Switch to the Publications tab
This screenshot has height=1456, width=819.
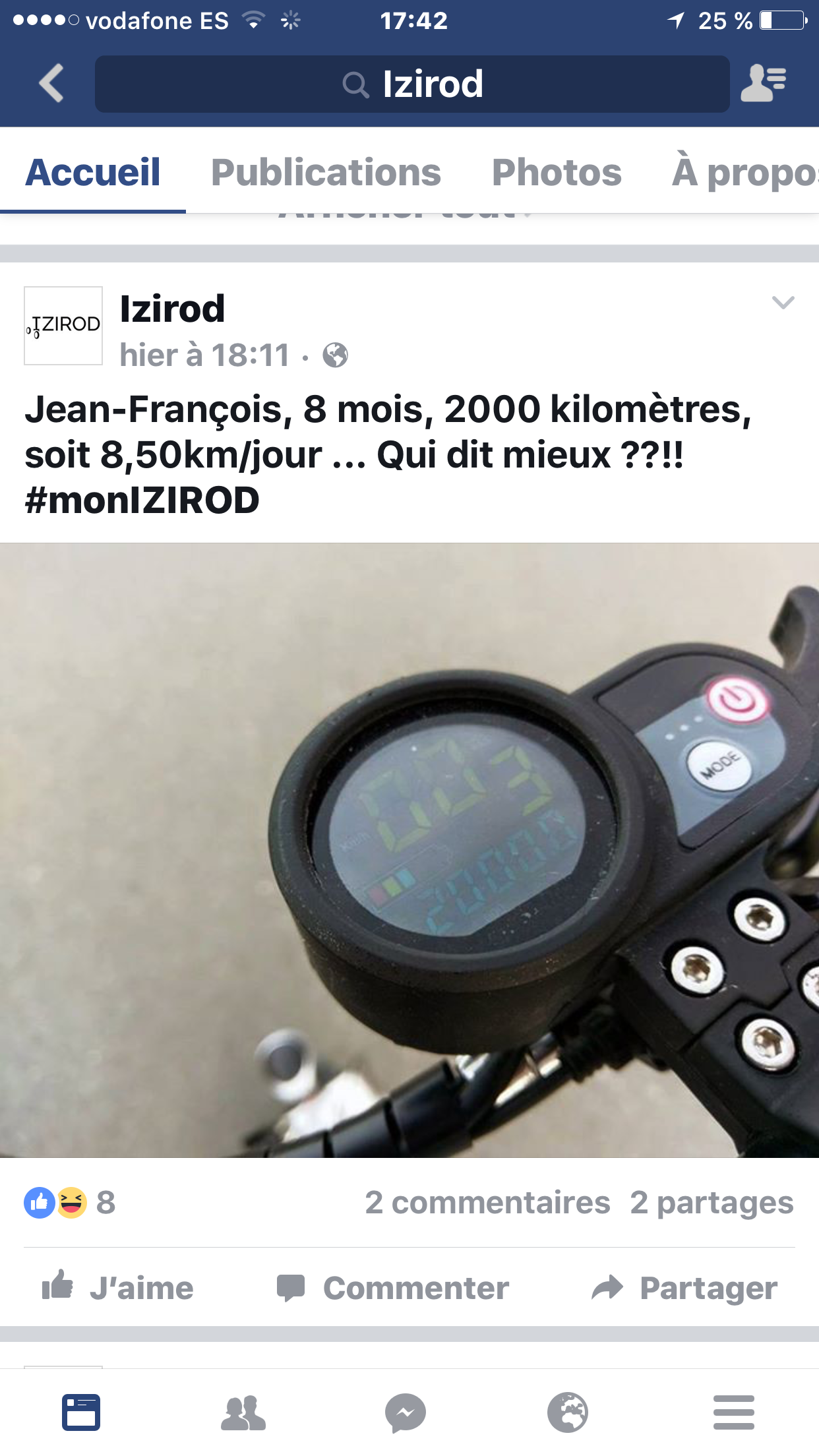tap(326, 172)
